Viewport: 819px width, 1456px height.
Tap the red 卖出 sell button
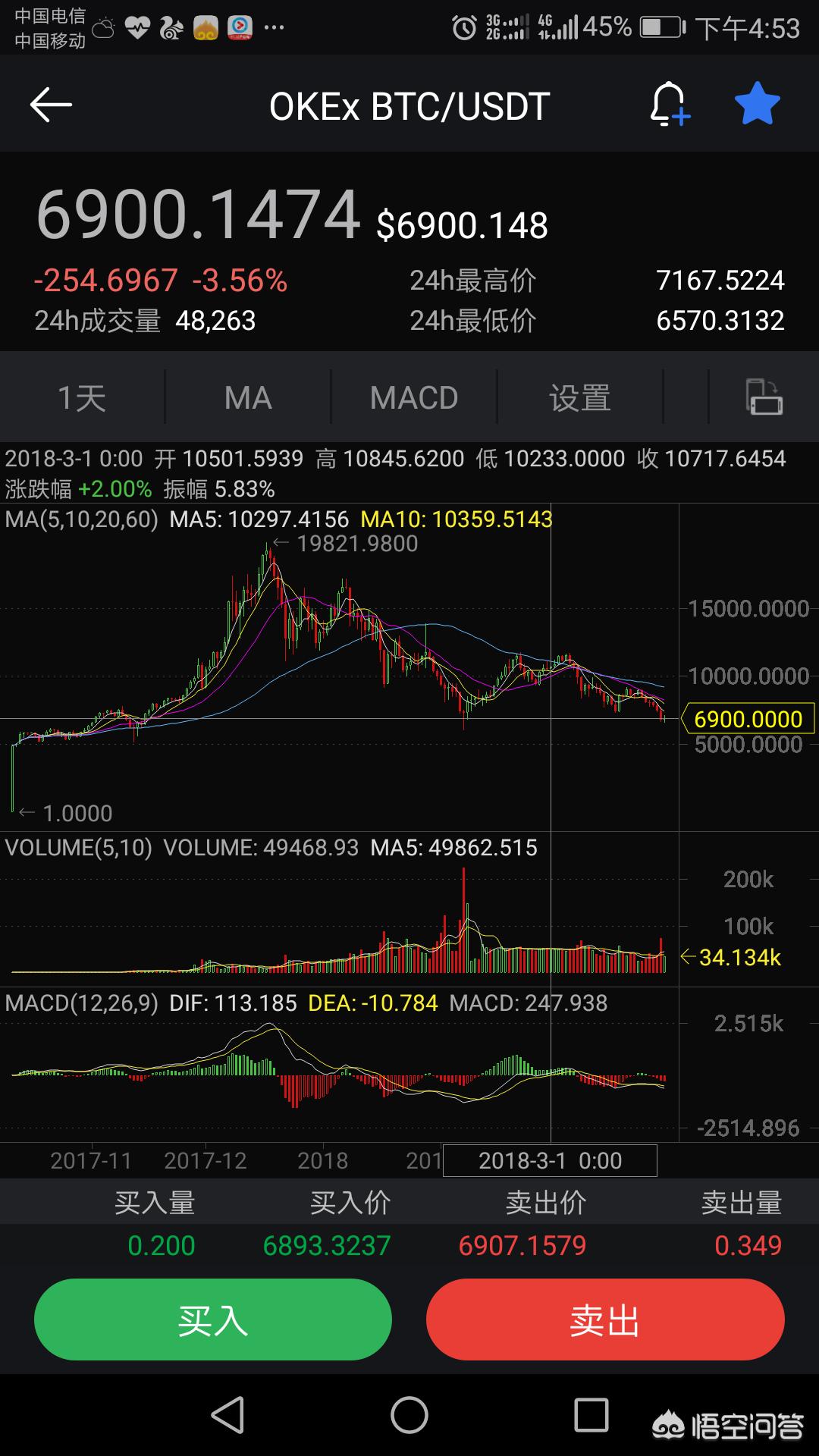click(605, 1319)
